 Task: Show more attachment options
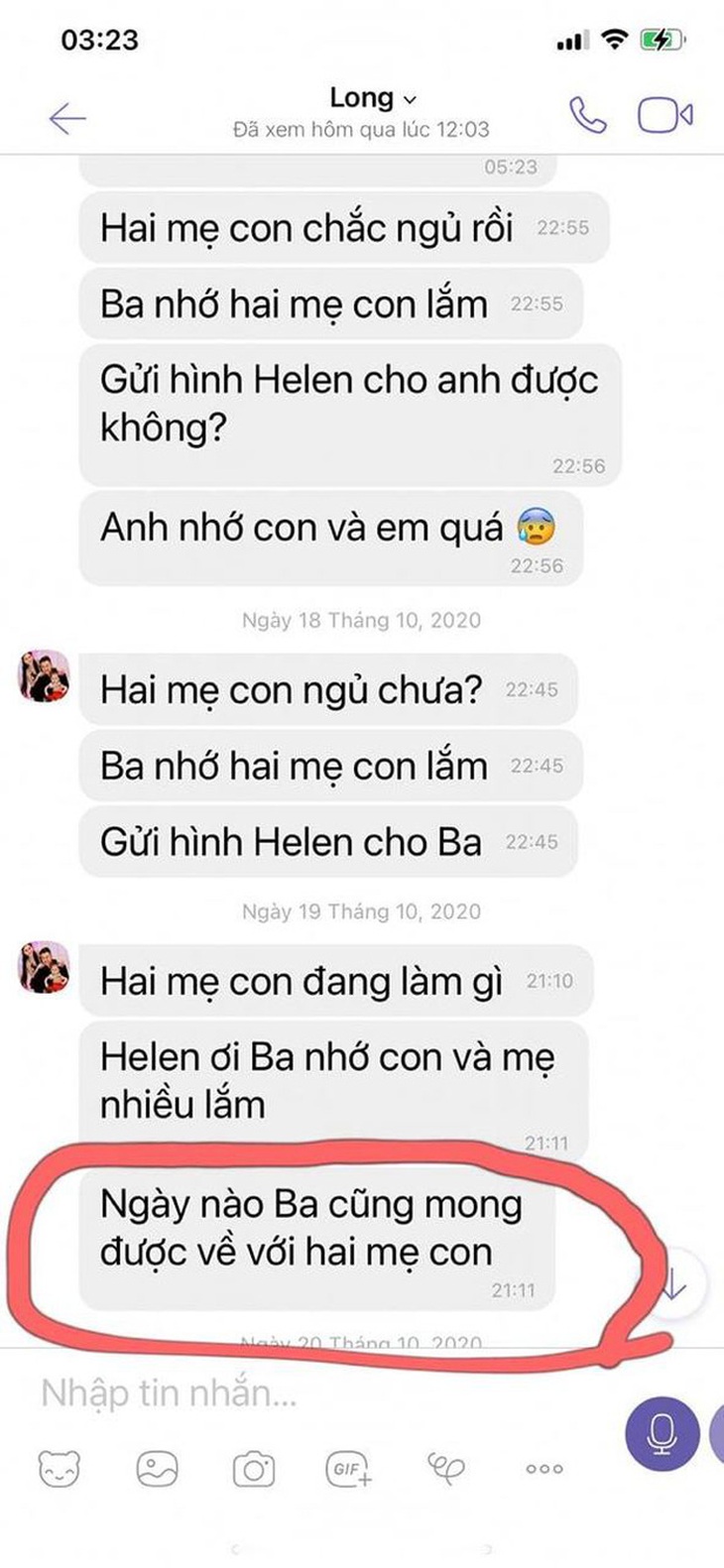point(544,1469)
